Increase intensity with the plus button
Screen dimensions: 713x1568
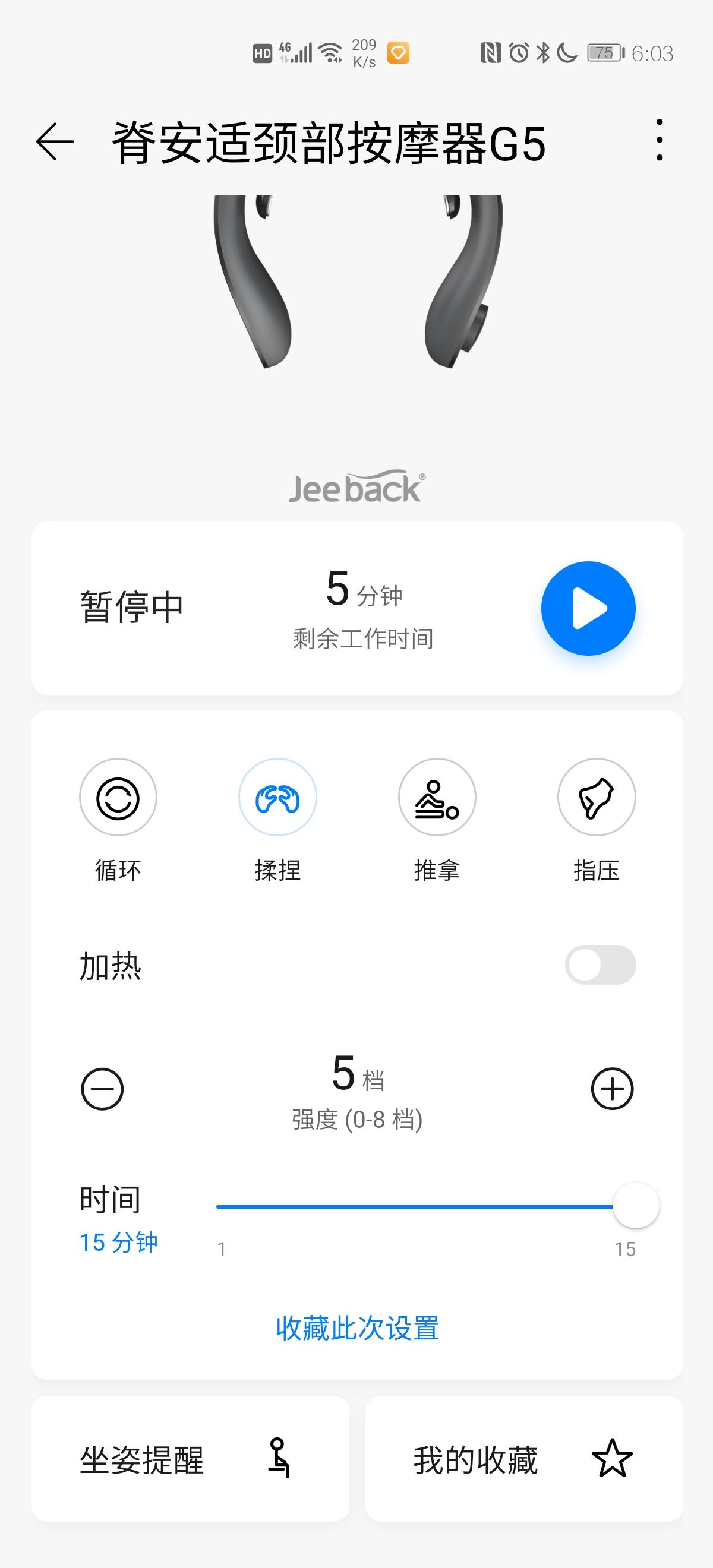click(x=613, y=1089)
